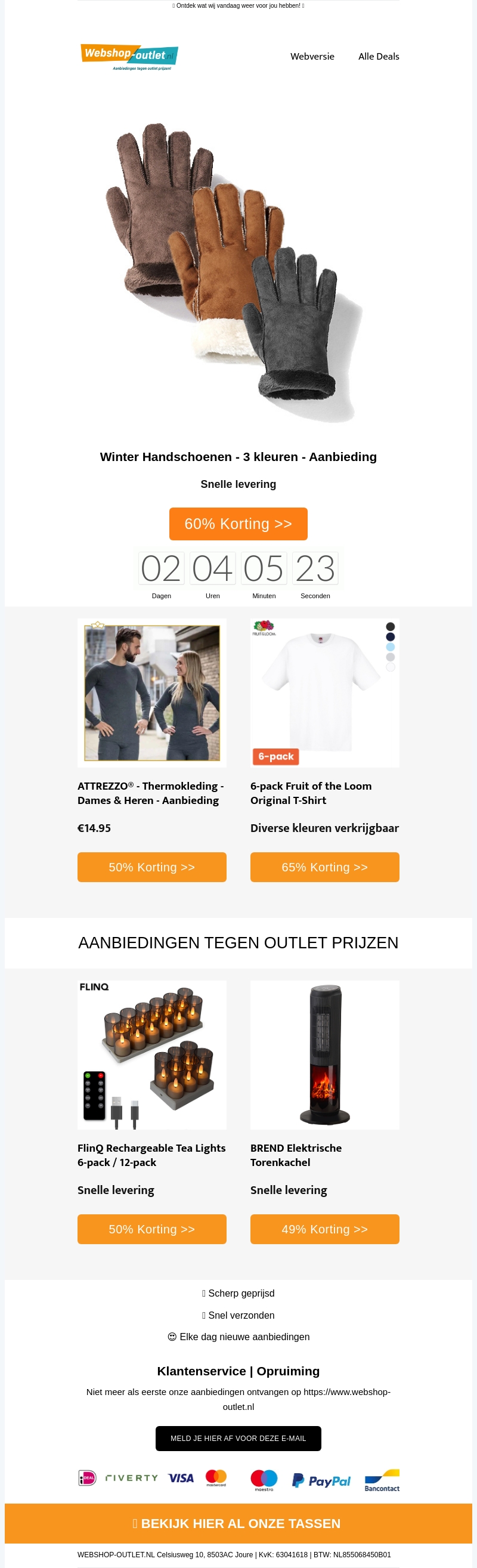Open the Webversie link

[x=312, y=57]
